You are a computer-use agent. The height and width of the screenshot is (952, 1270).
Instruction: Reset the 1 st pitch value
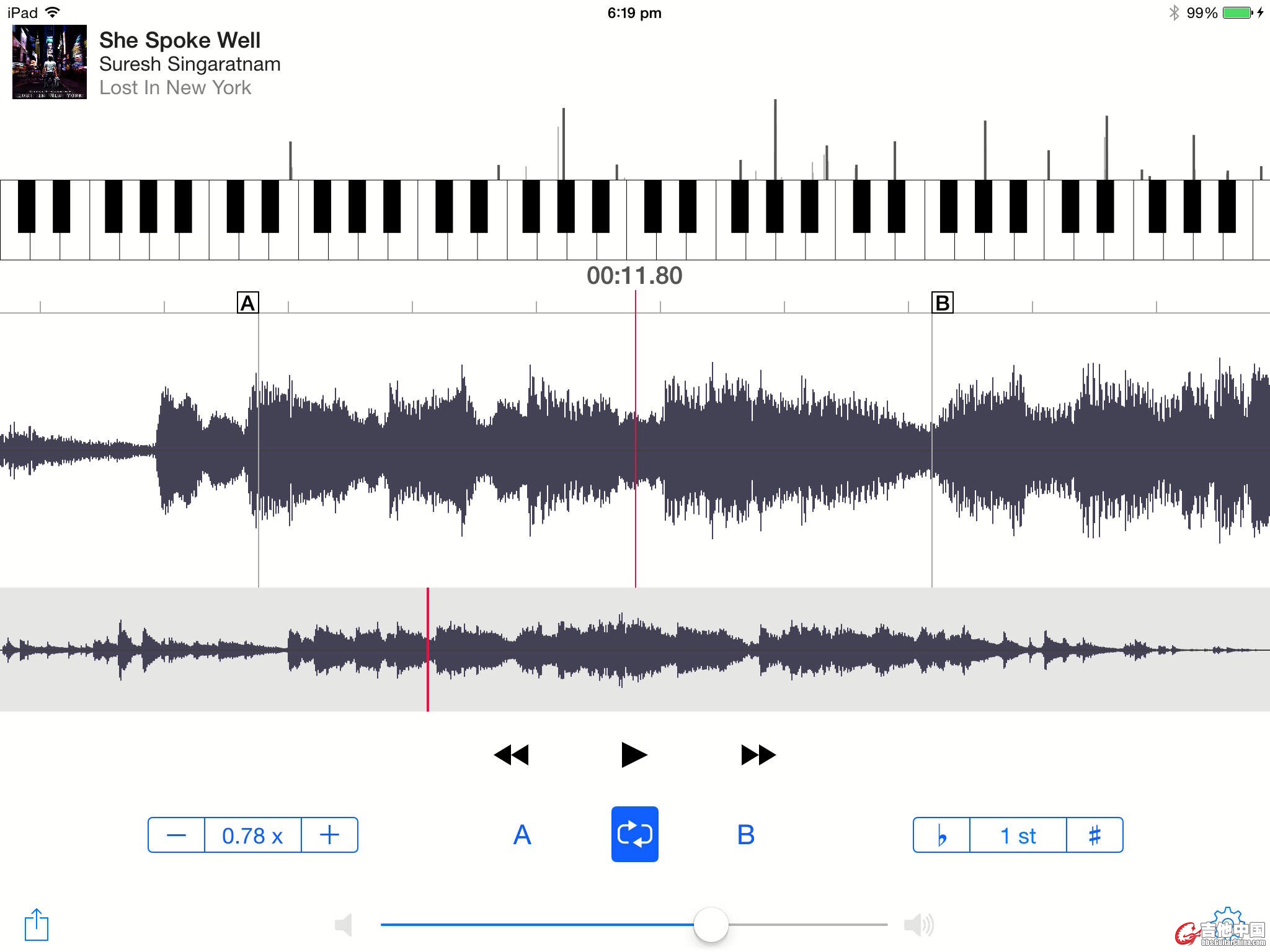click(x=1018, y=835)
